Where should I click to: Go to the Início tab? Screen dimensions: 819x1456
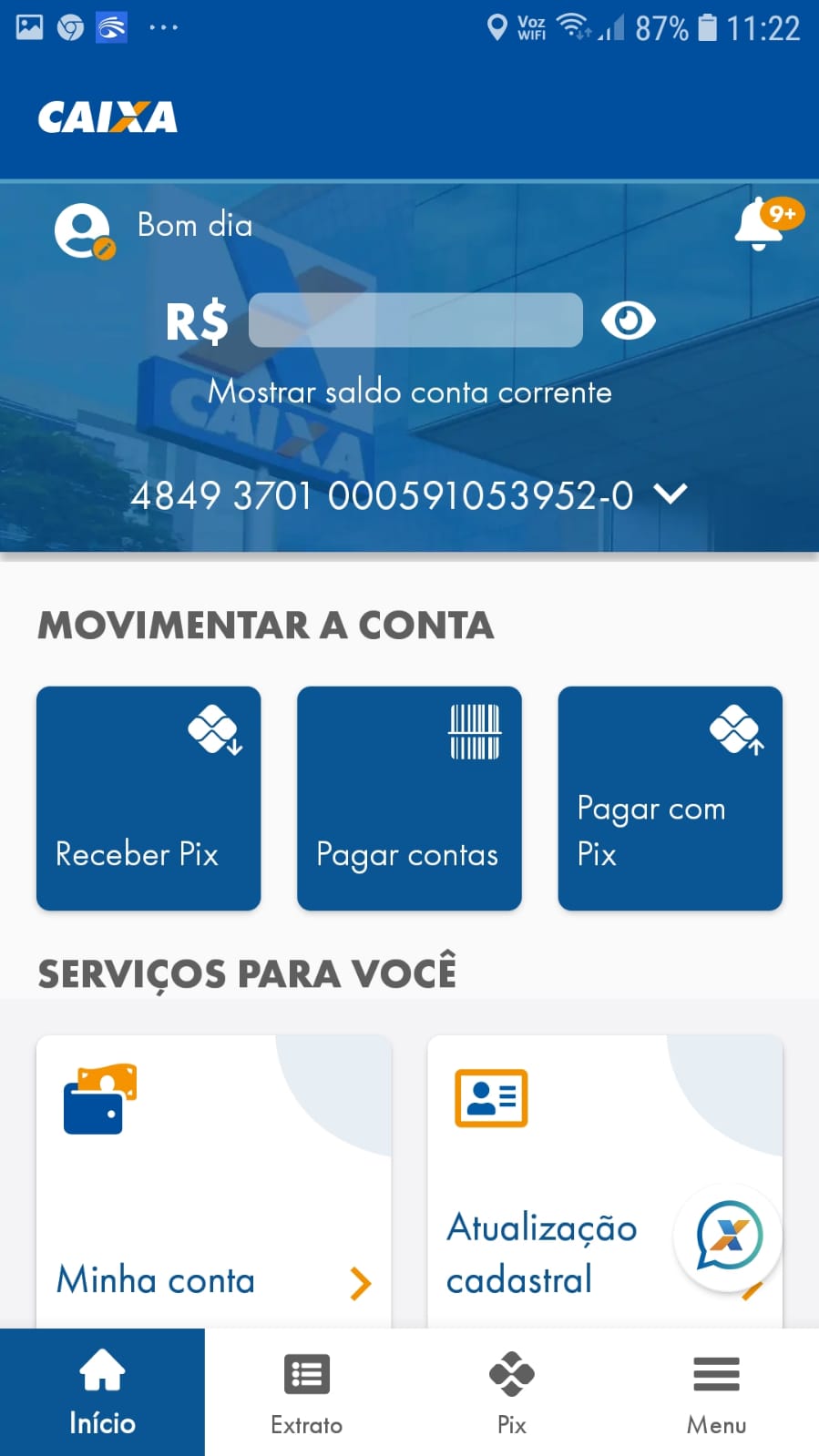point(102,1392)
